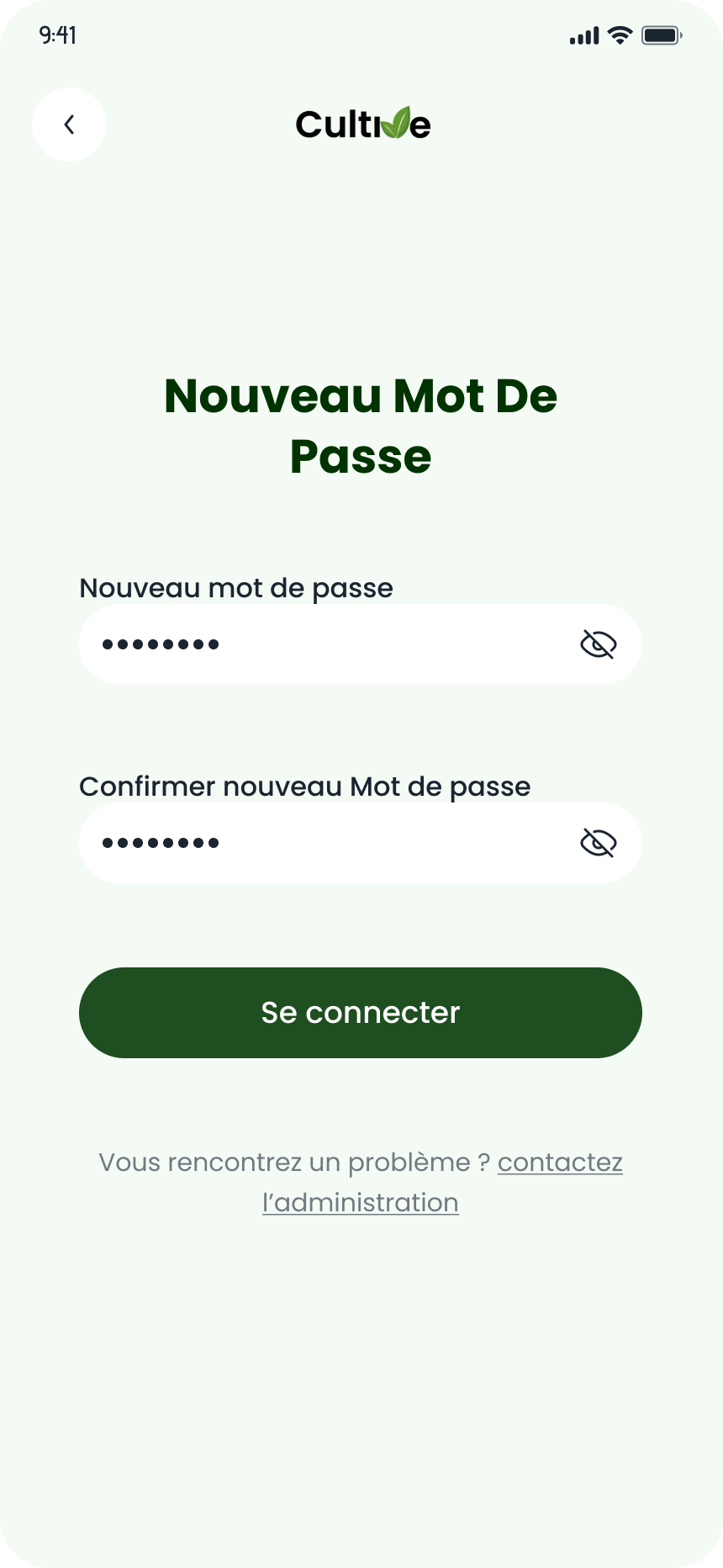Reveal the Confirmer nouveau Mot de passe characters
This screenshot has width=723, height=1568.
click(x=599, y=843)
